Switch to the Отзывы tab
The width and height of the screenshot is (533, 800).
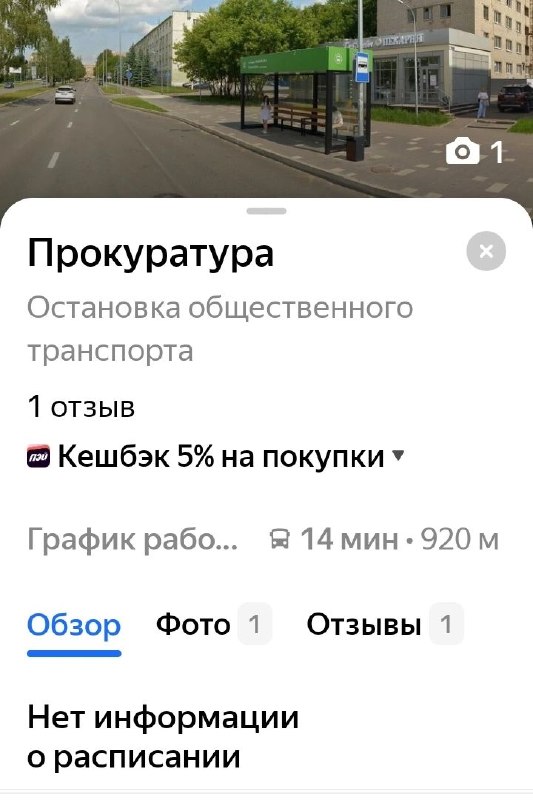pos(385,624)
